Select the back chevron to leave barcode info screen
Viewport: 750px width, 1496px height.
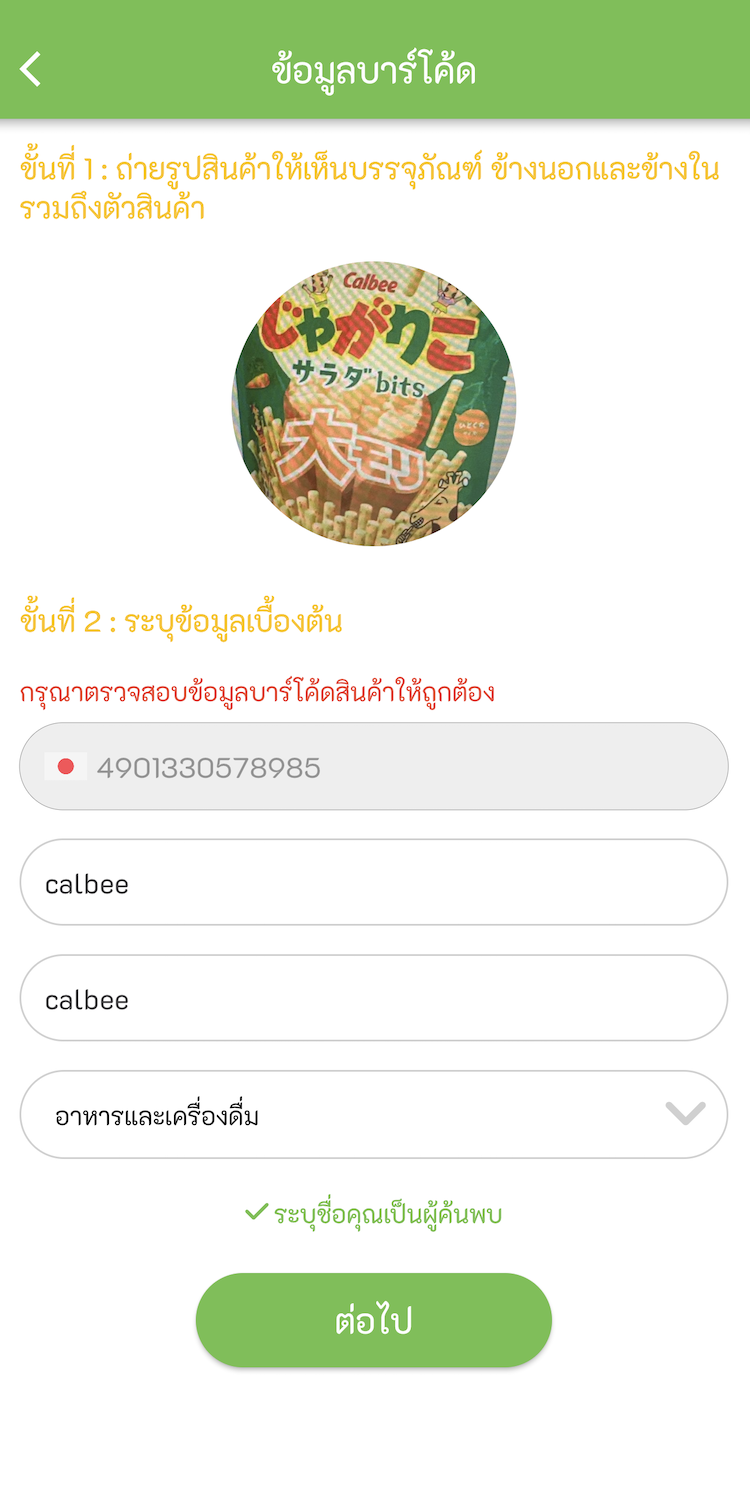coord(29,69)
